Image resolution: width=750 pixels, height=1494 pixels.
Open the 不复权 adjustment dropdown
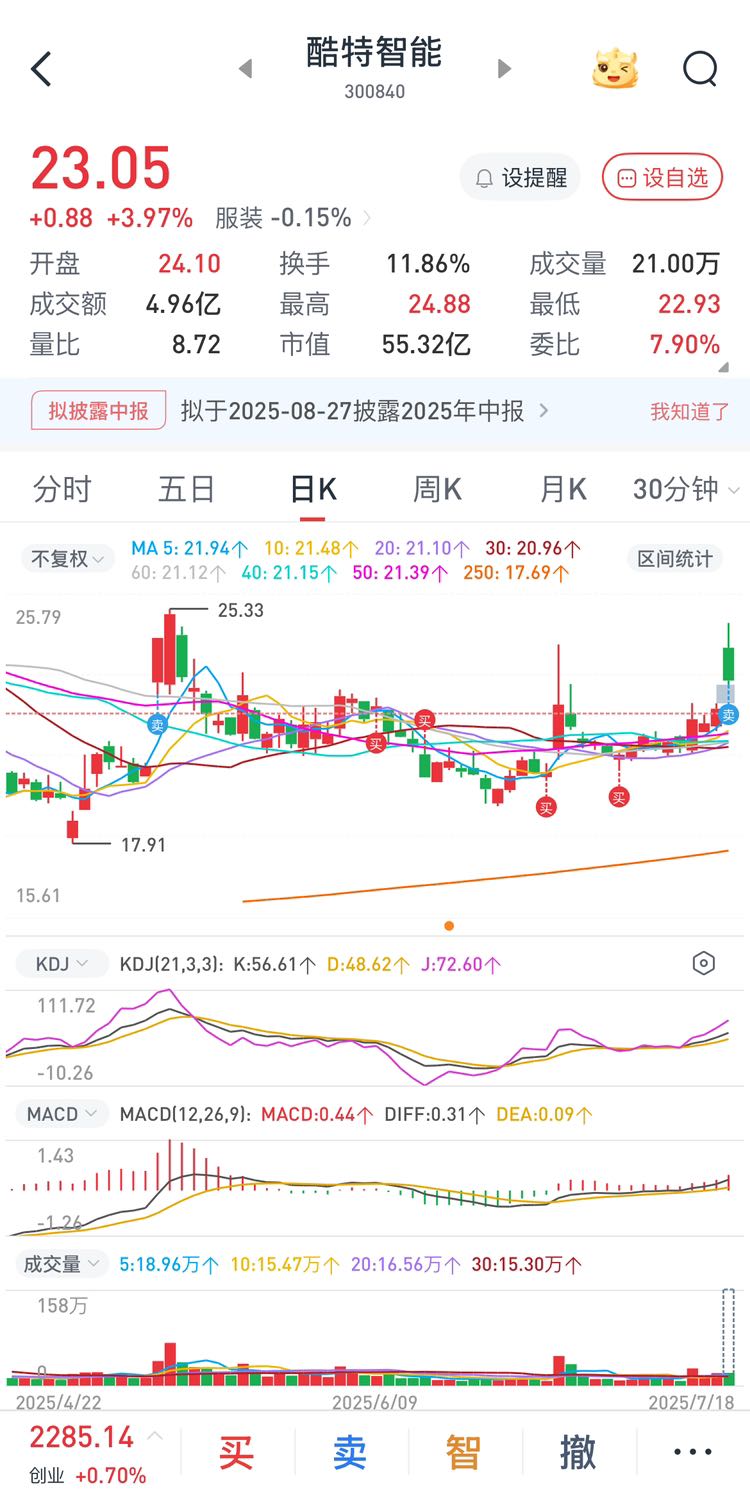[67, 559]
